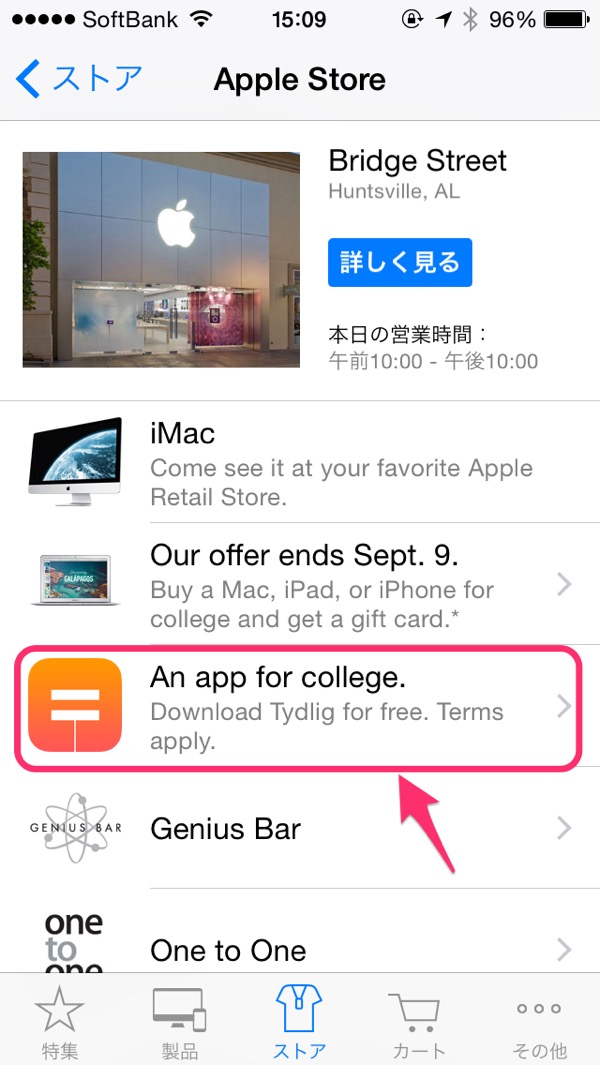Tap the 詳しく見る button for Bridge Street

pyautogui.click(x=399, y=262)
